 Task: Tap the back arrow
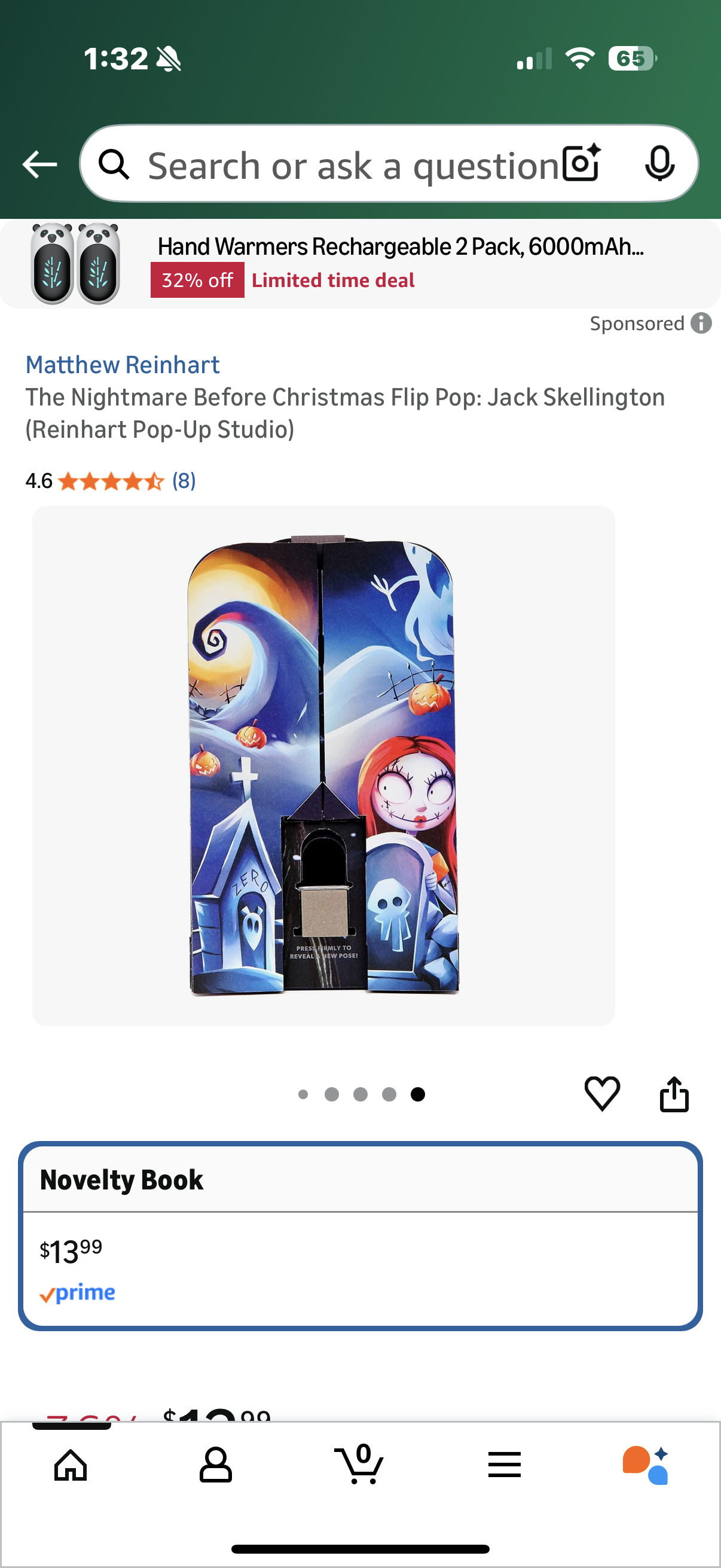pos(38,163)
